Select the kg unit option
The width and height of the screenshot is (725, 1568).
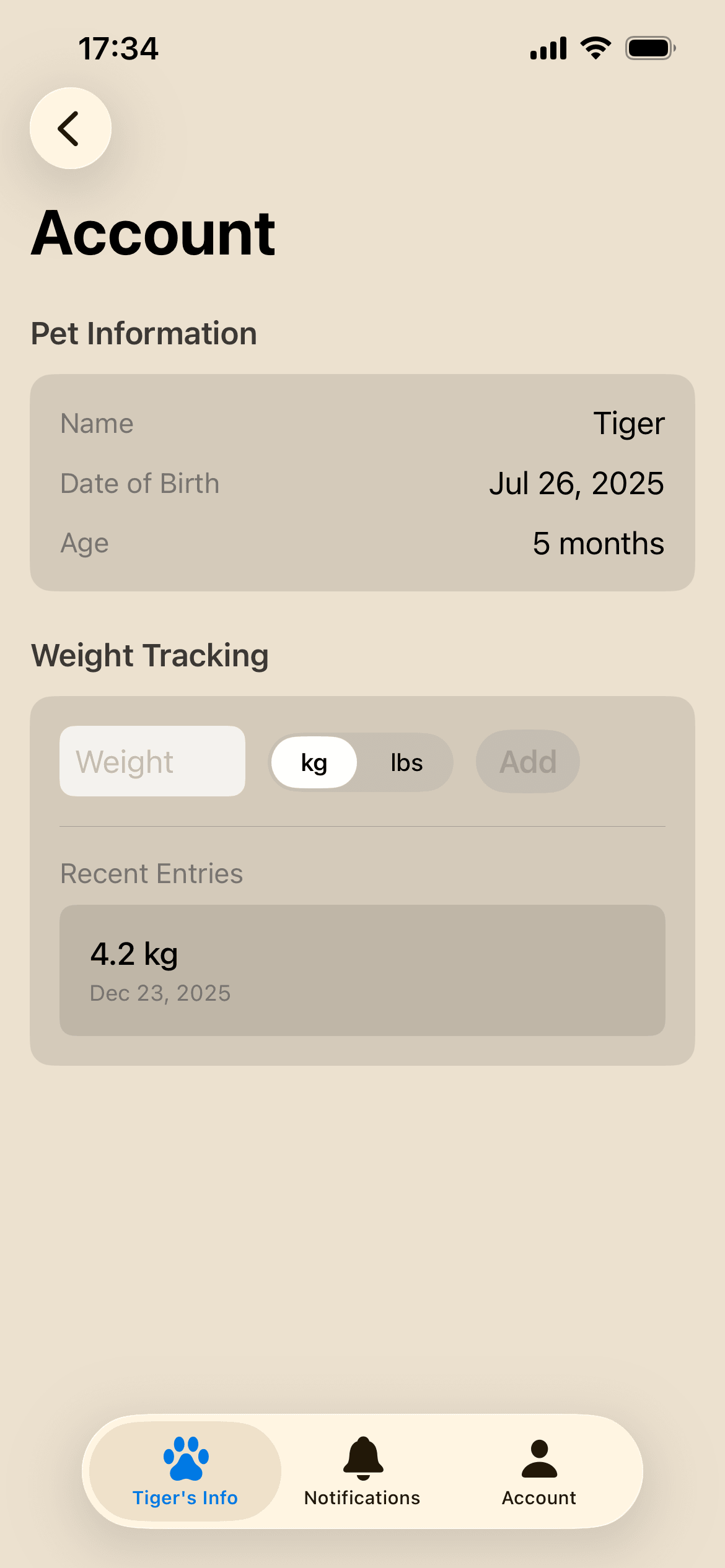coord(314,762)
